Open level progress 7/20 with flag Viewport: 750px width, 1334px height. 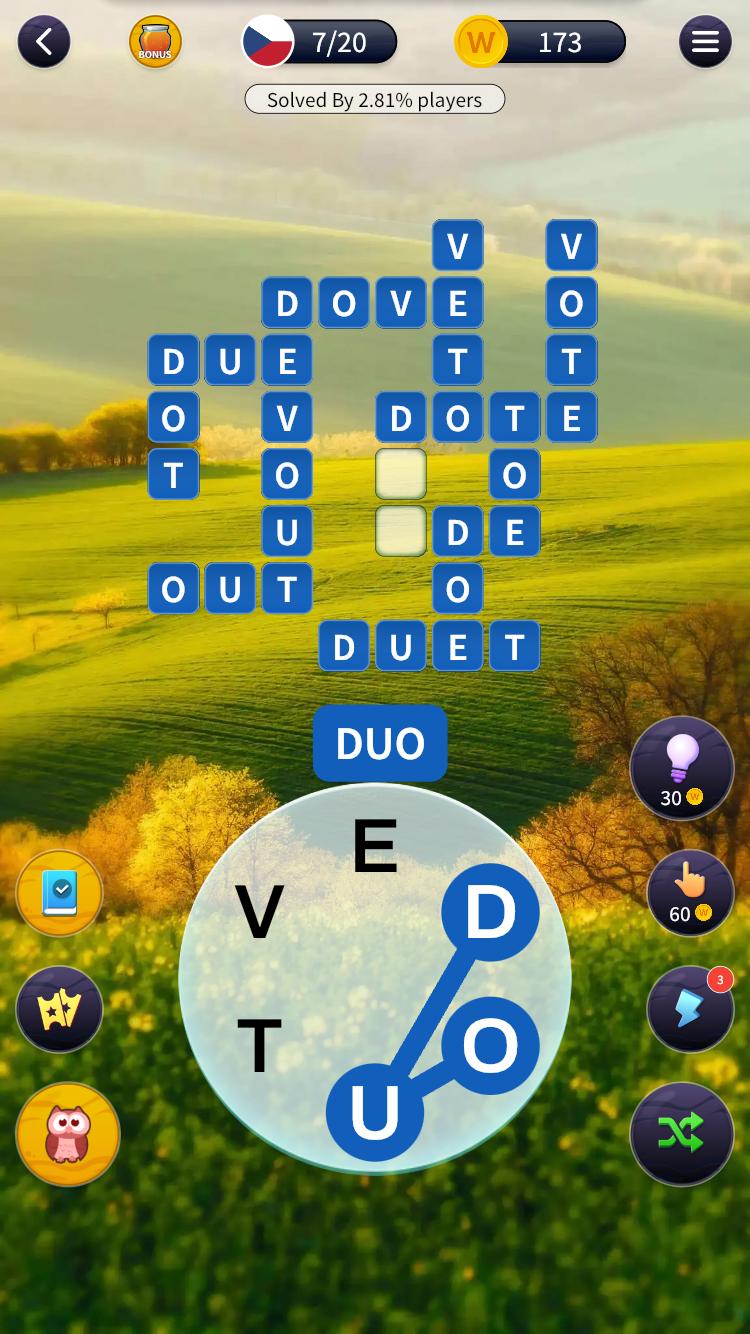point(320,42)
